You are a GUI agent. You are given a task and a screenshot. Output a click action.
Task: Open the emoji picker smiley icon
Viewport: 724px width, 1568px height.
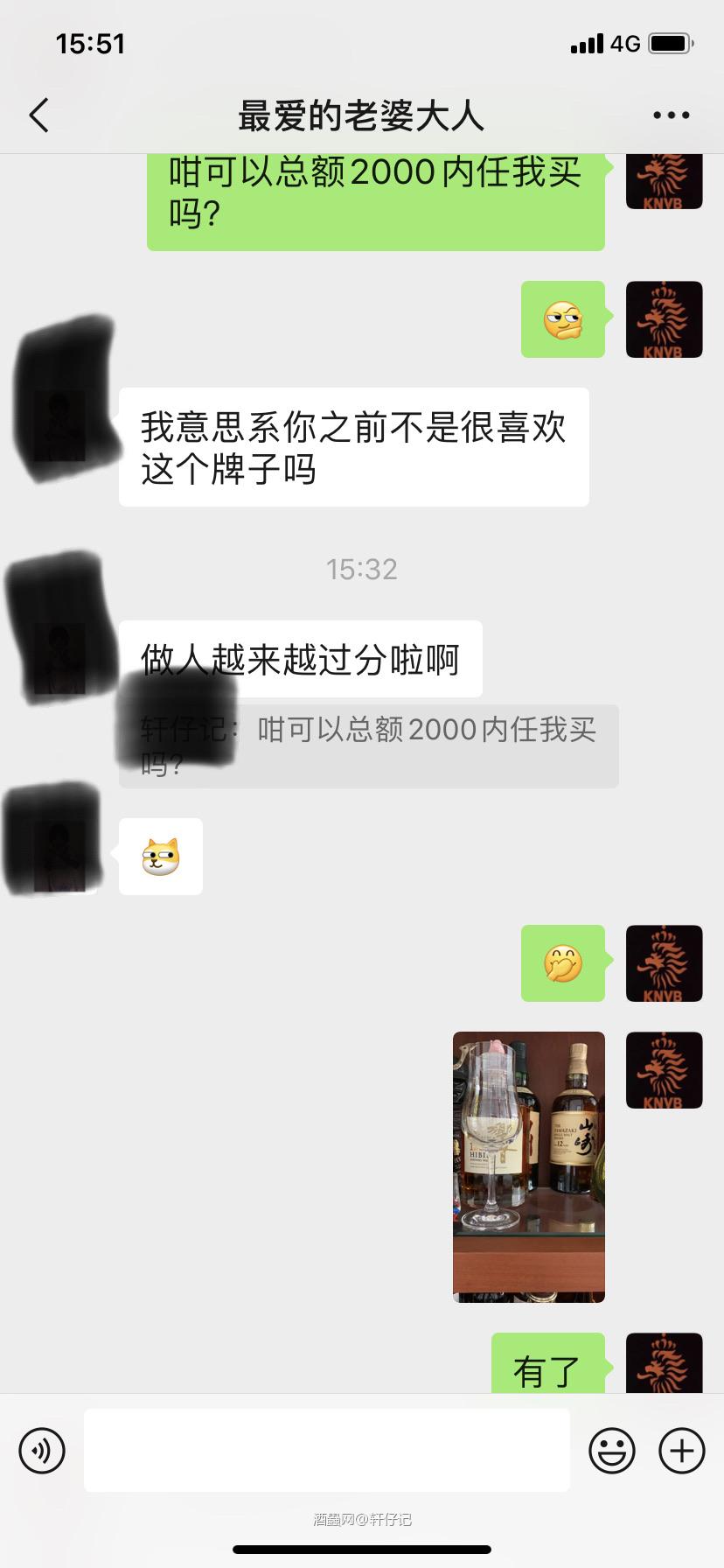pos(613,1450)
